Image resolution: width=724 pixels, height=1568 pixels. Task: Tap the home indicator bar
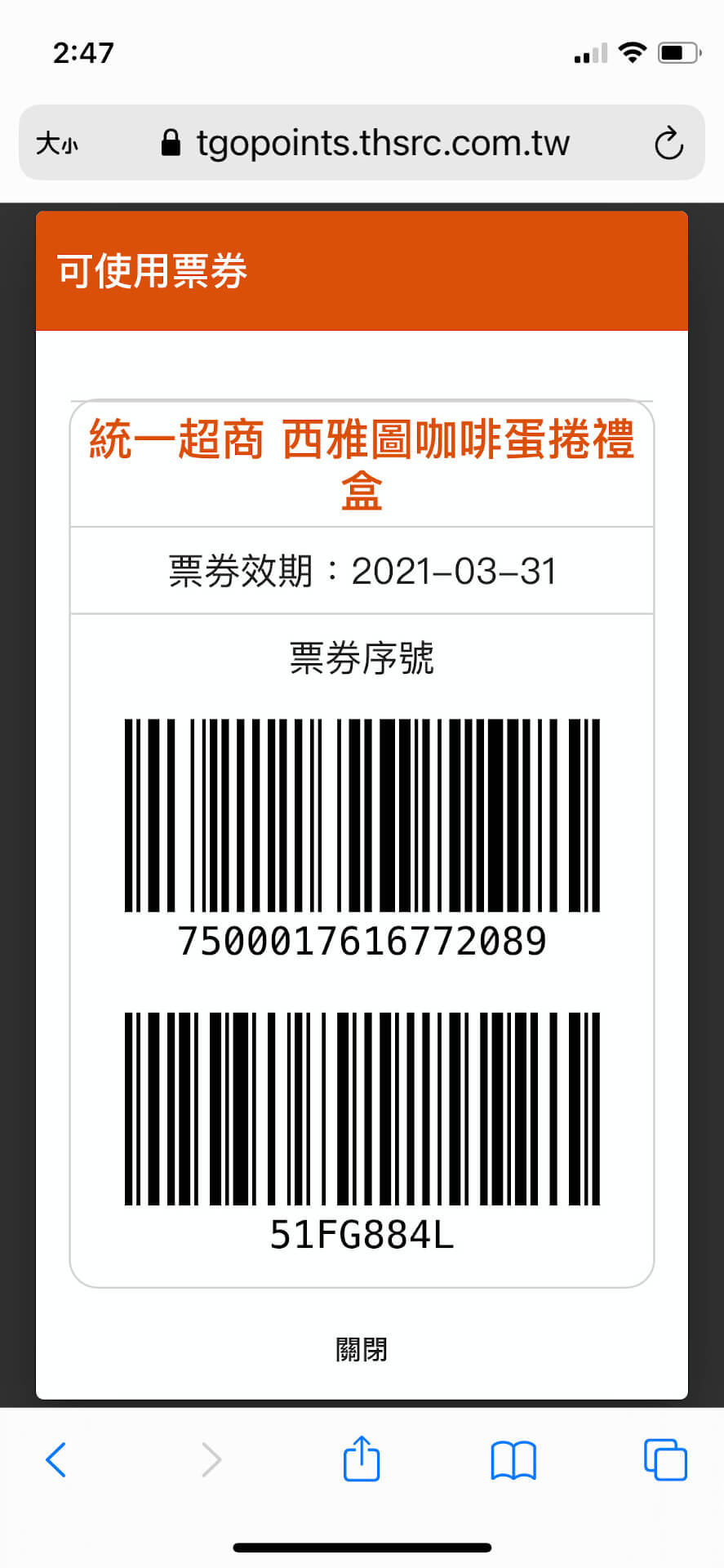point(362,1547)
